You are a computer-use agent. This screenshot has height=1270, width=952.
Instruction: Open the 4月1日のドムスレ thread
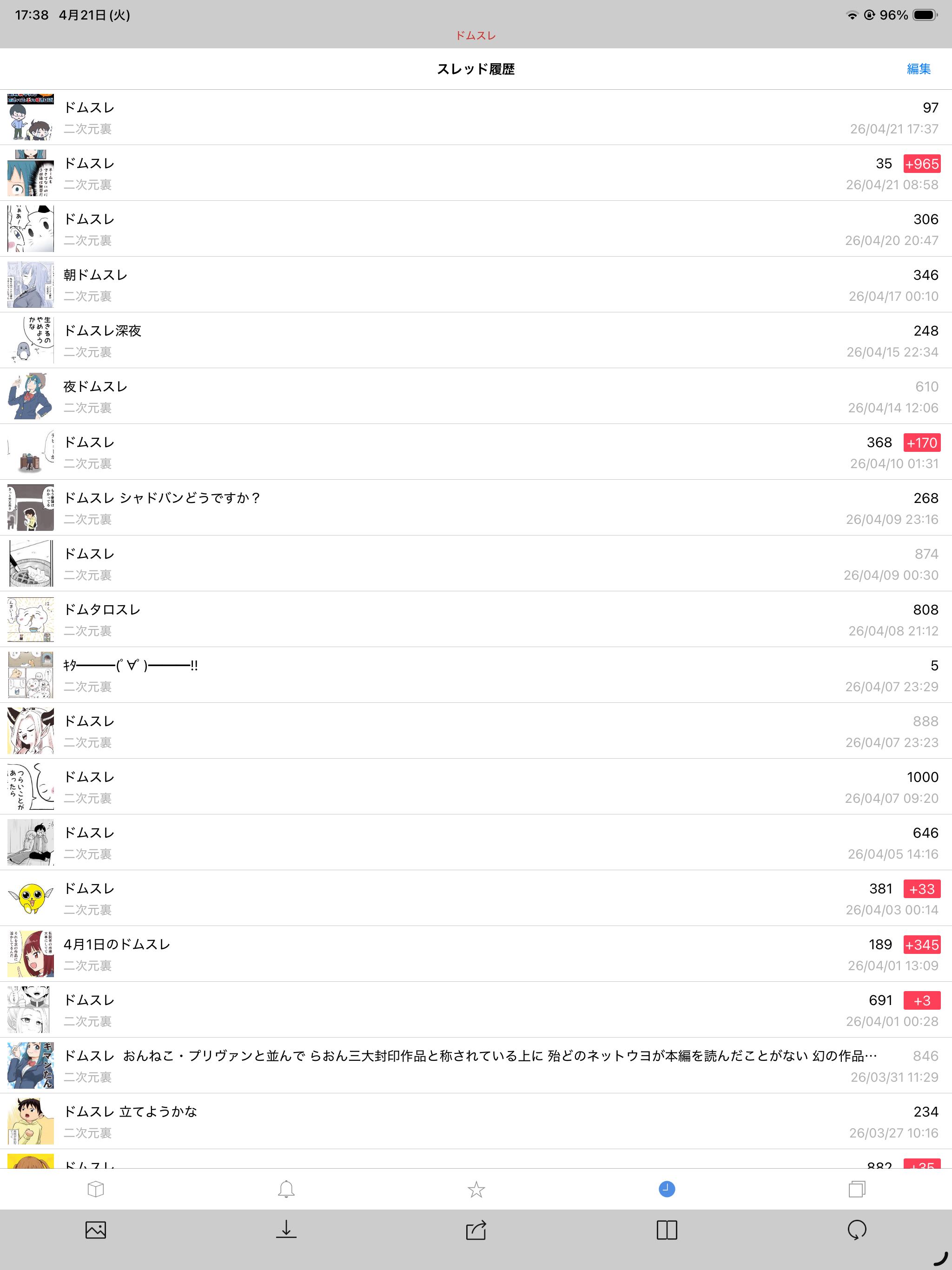coord(476,953)
